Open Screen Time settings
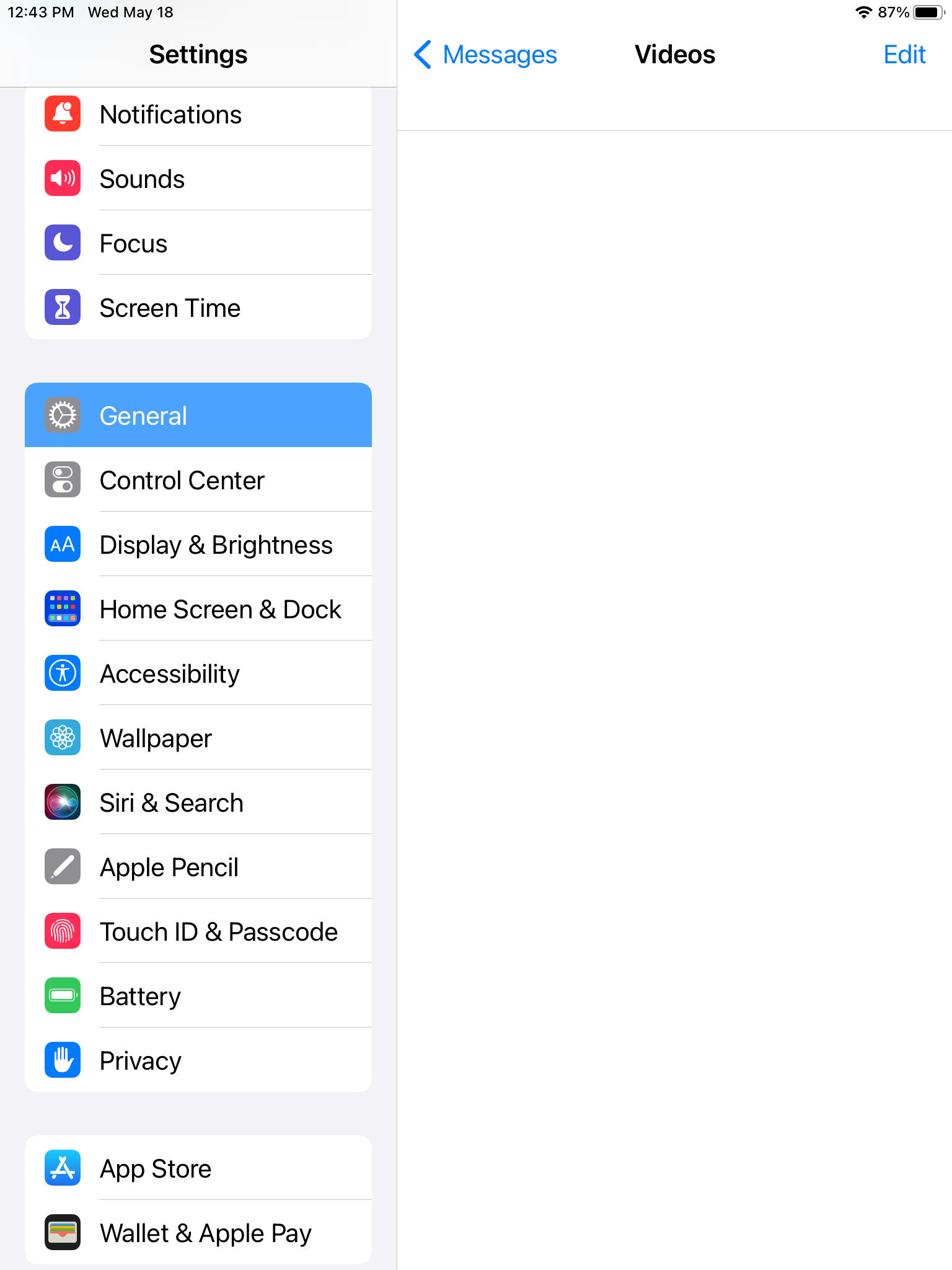This screenshot has height=1270, width=952. point(198,308)
